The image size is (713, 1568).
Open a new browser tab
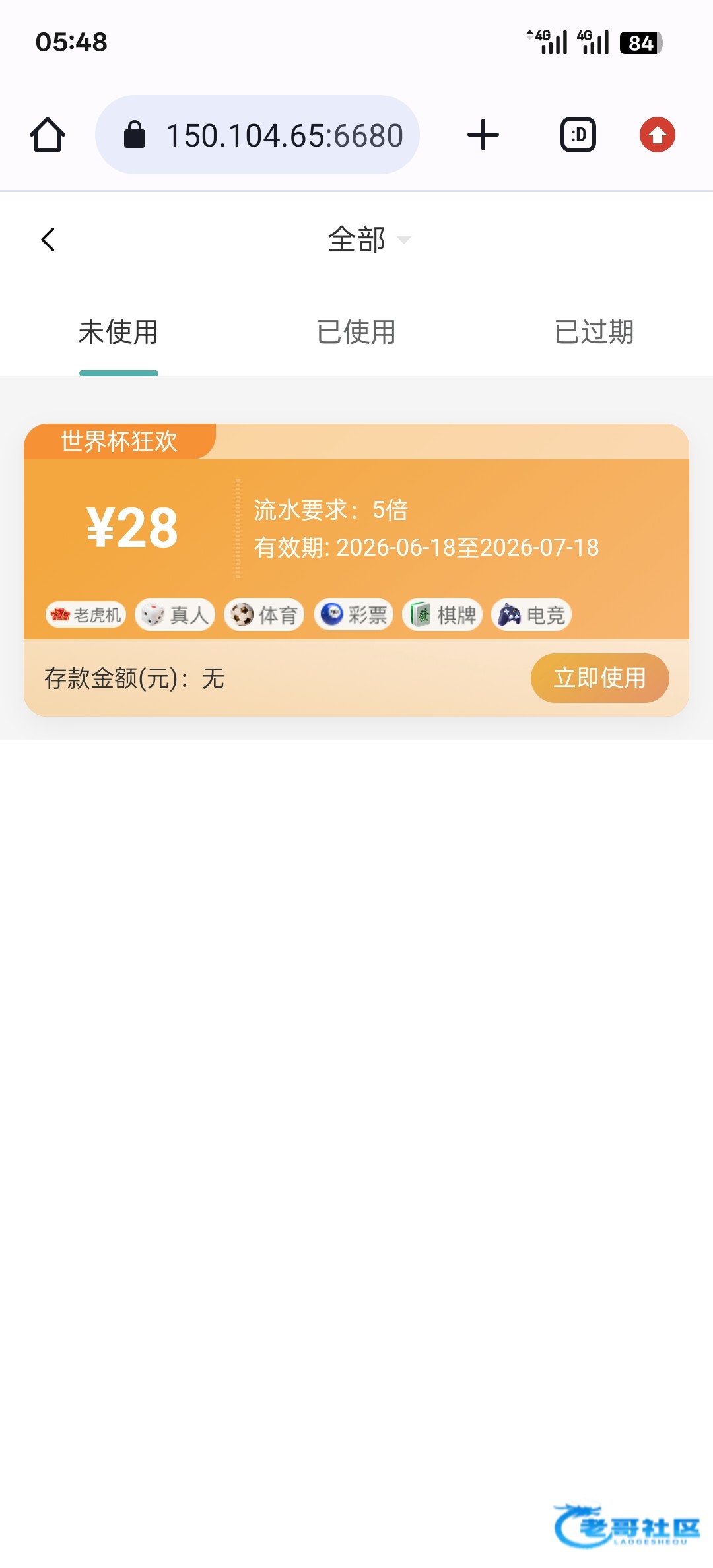tap(483, 135)
